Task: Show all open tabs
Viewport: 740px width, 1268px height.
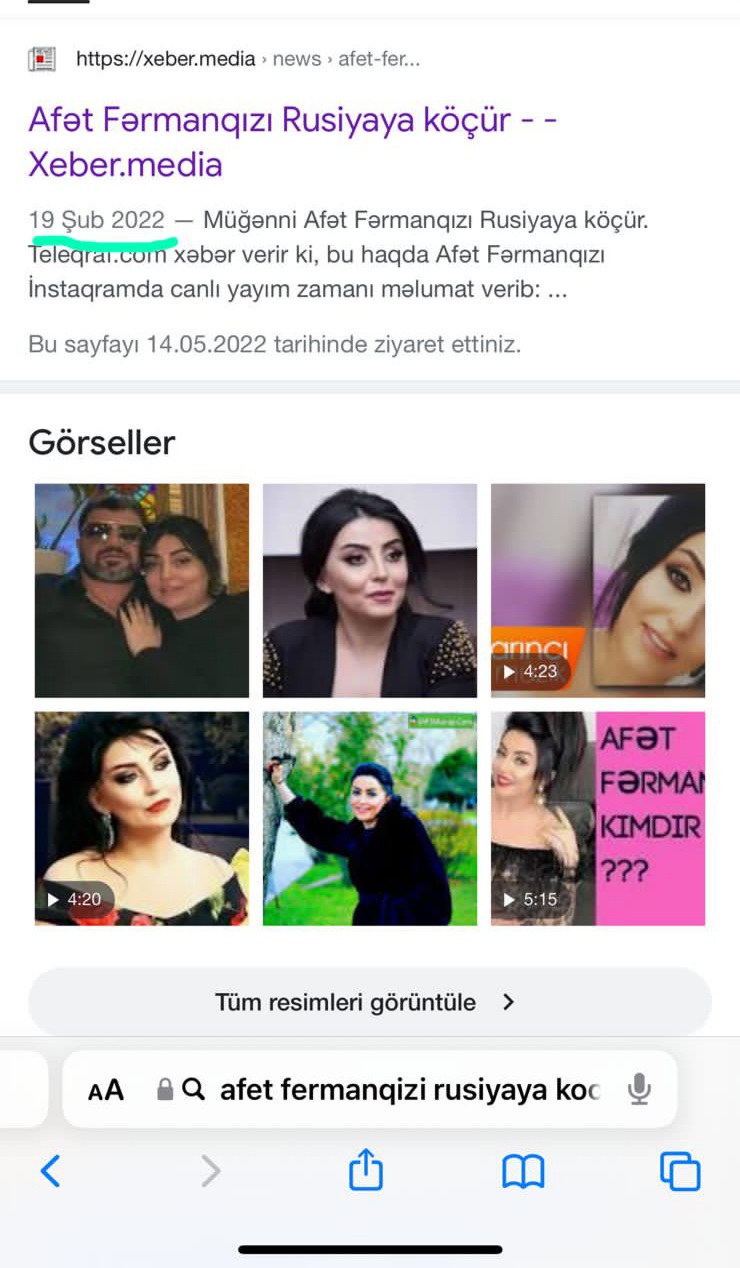Action: click(680, 1171)
